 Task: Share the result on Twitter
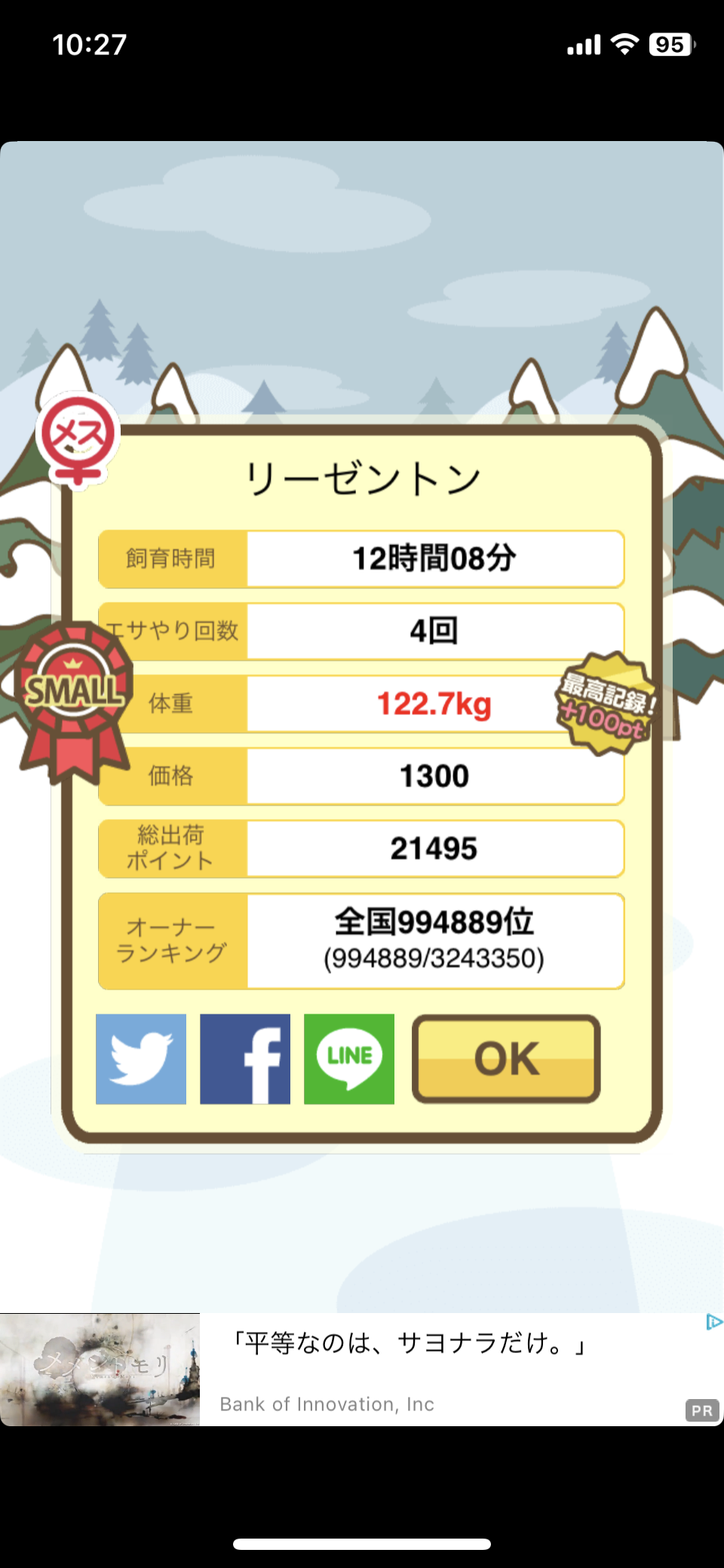[141, 1059]
